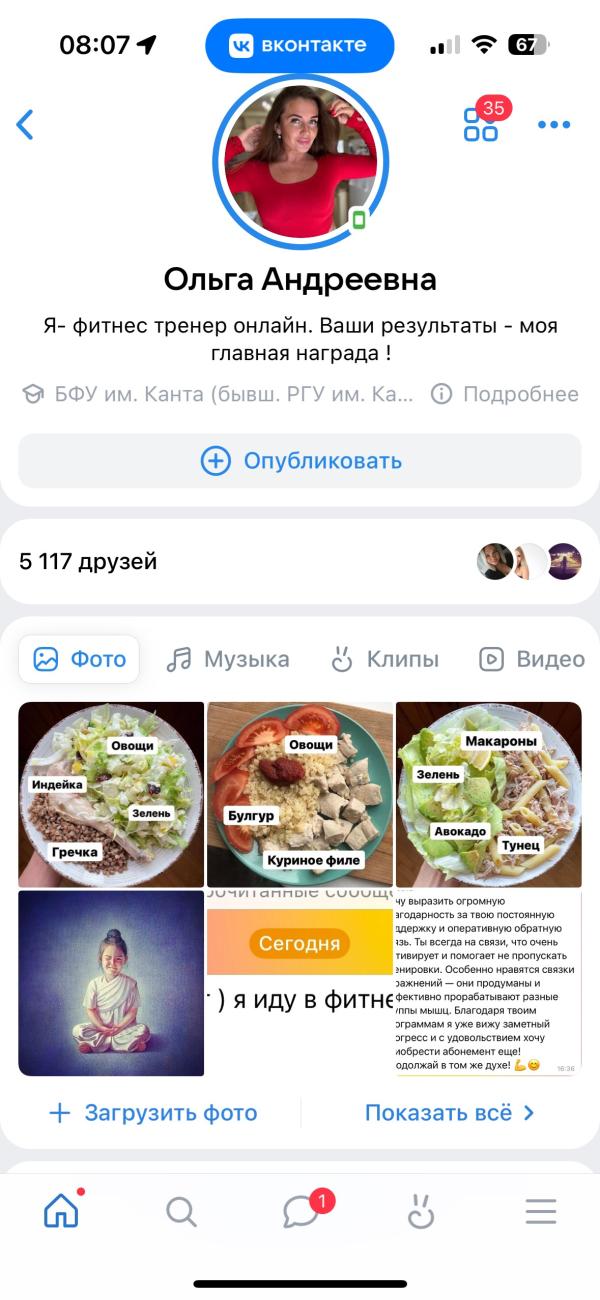Screen dimensions: 600x1300
Task: Switch to the Музыка tab
Action: click(x=228, y=659)
